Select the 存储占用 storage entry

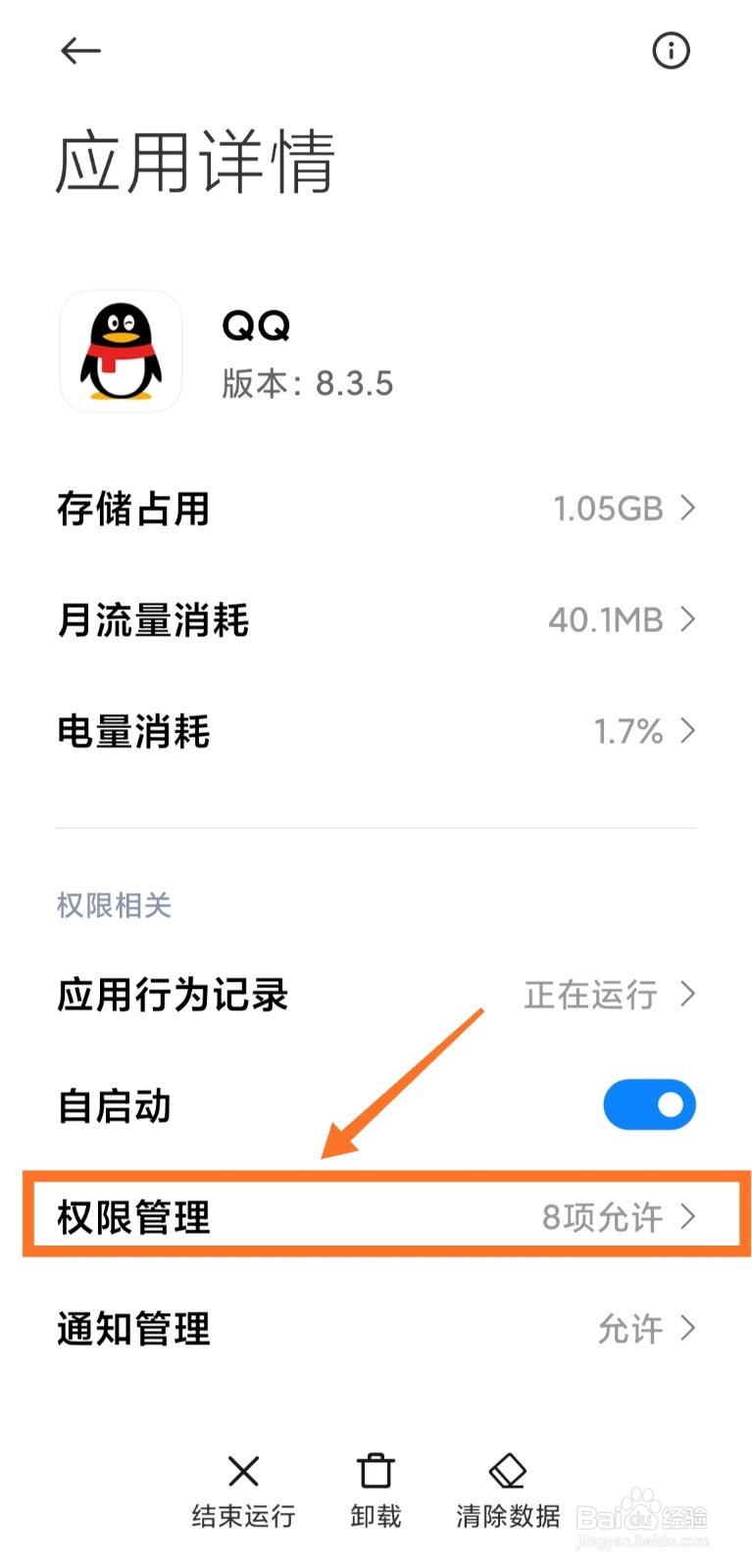[x=376, y=508]
